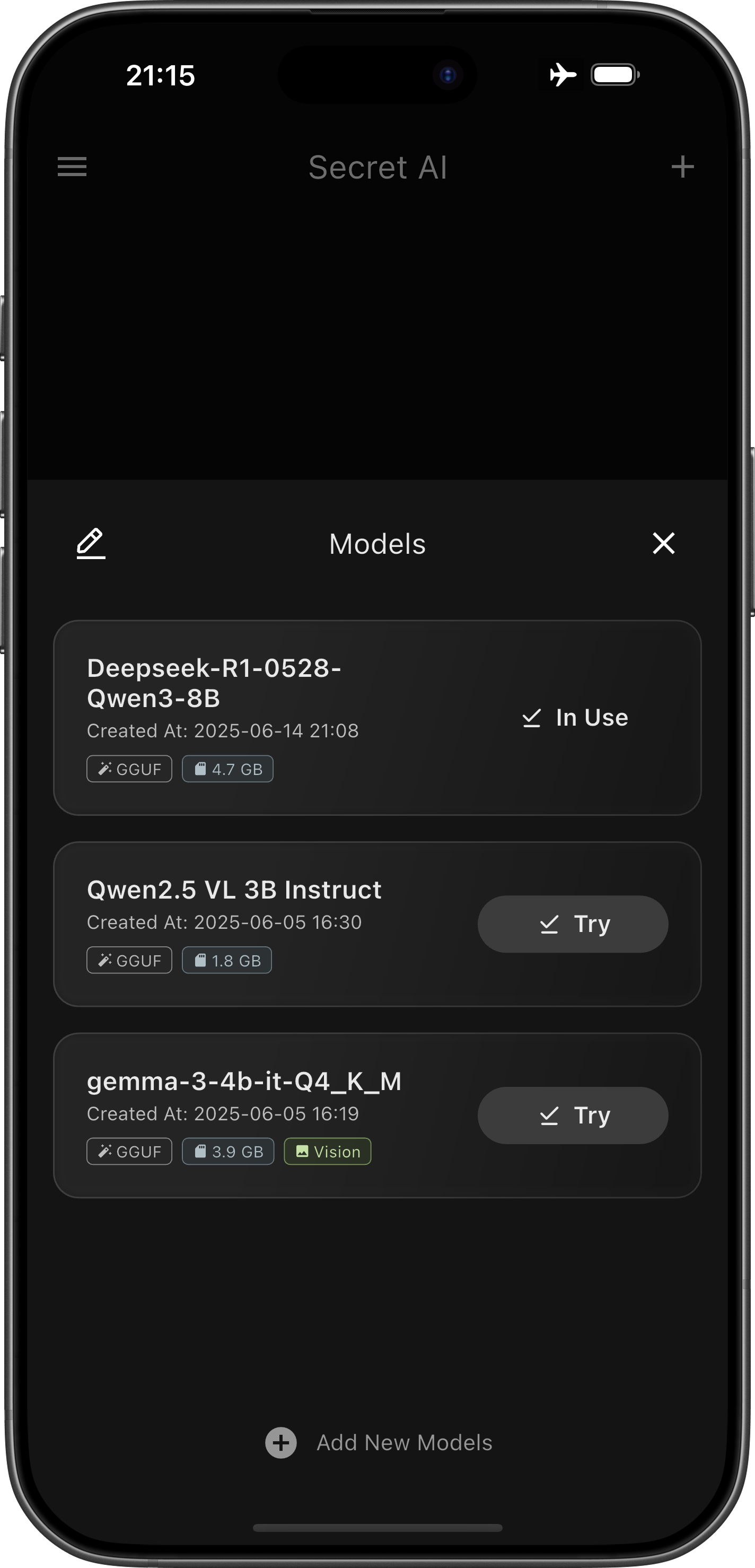Open the pencil edit icon on Models sheet

[x=91, y=544]
